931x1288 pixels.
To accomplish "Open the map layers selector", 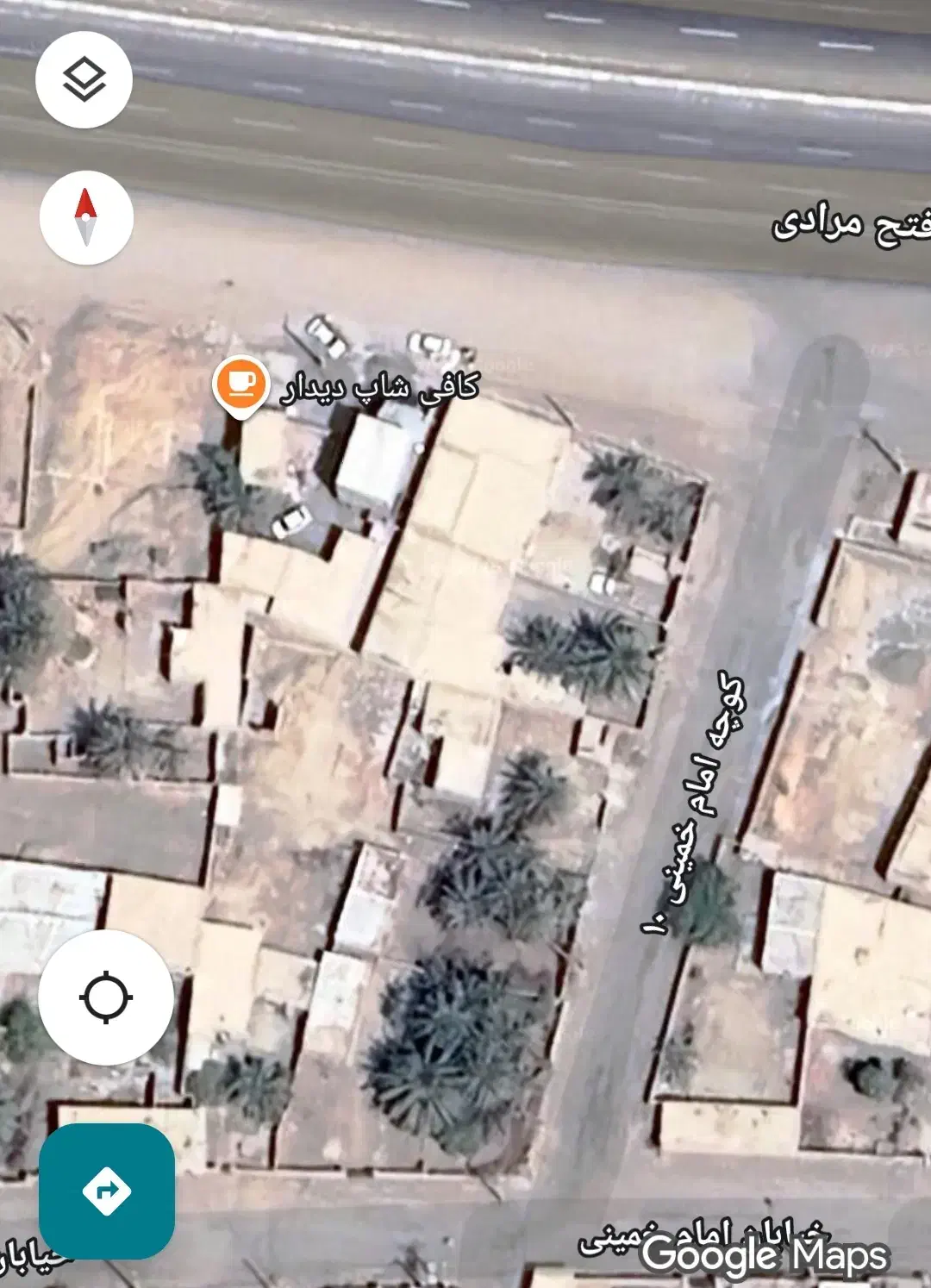I will [84, 80].
